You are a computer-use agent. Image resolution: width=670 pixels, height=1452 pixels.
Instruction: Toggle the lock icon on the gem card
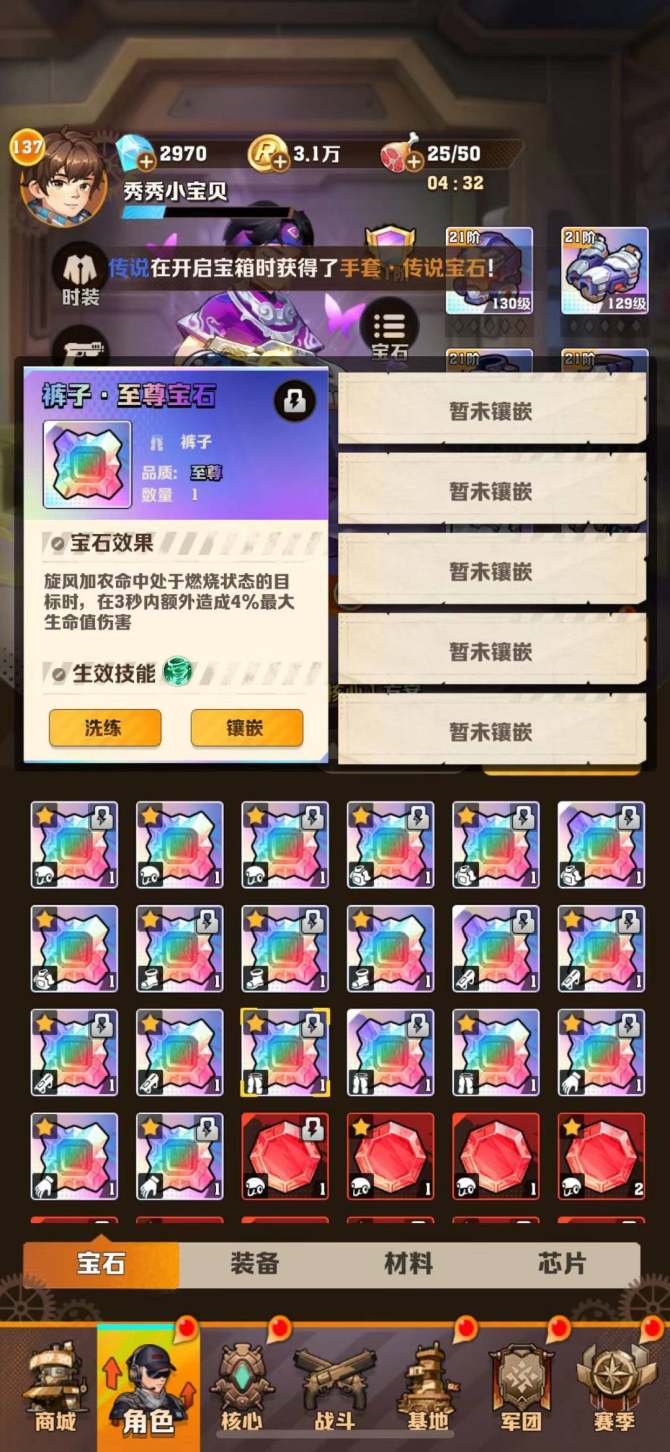coord(294,402)
